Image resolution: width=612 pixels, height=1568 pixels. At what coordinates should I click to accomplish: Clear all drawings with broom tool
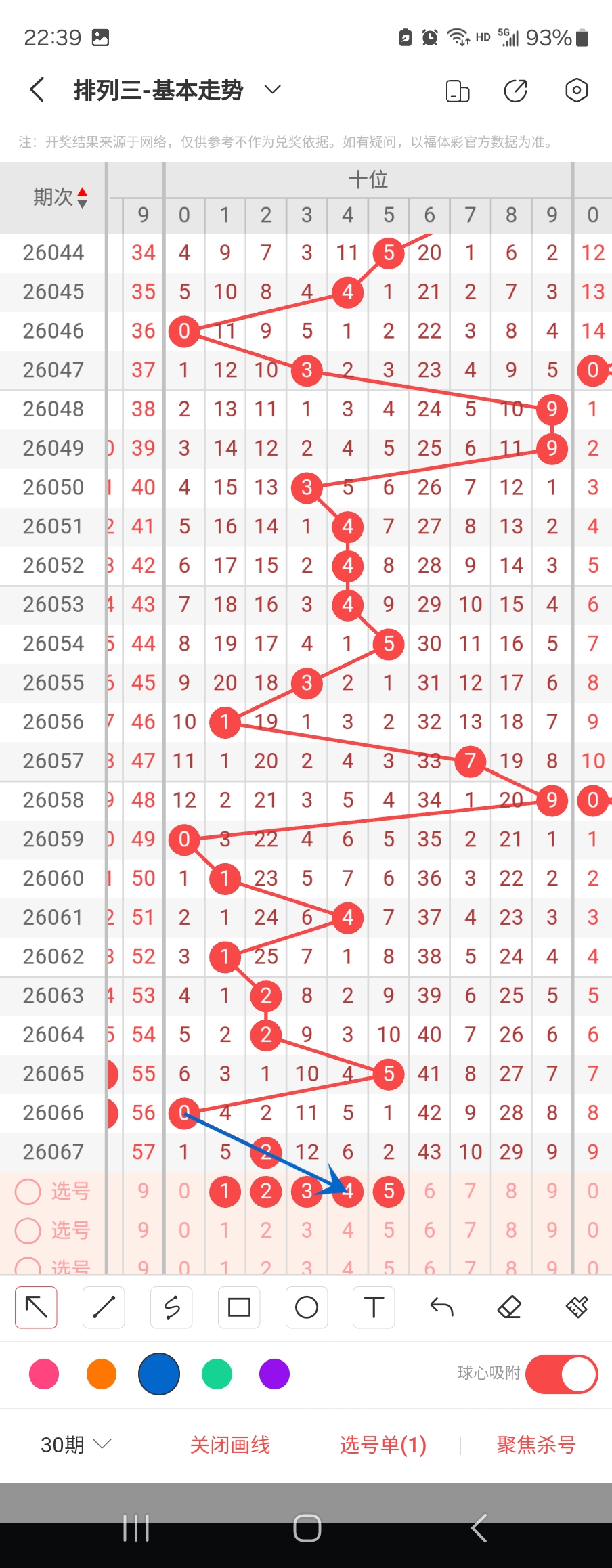[x=577, y=1307]
